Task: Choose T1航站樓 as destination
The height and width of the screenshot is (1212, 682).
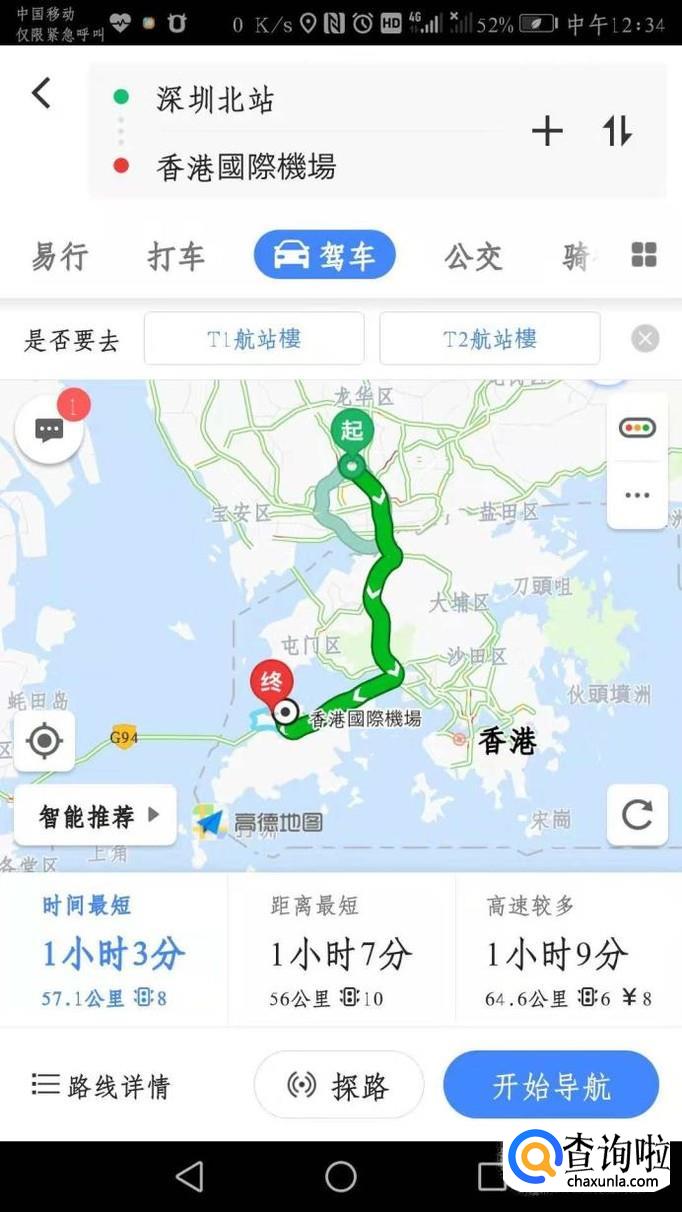Action: 254,339
